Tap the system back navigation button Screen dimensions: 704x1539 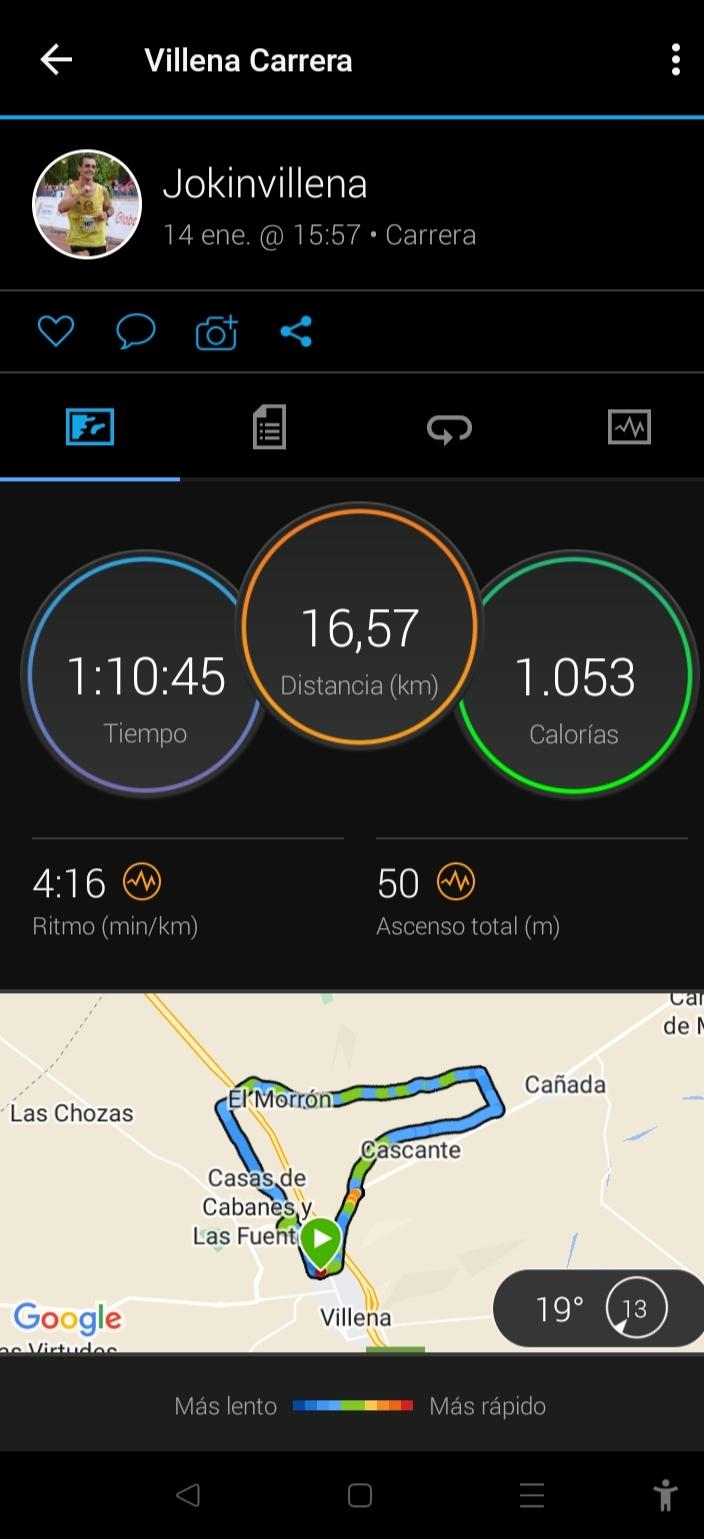(x=188, y=1495)
